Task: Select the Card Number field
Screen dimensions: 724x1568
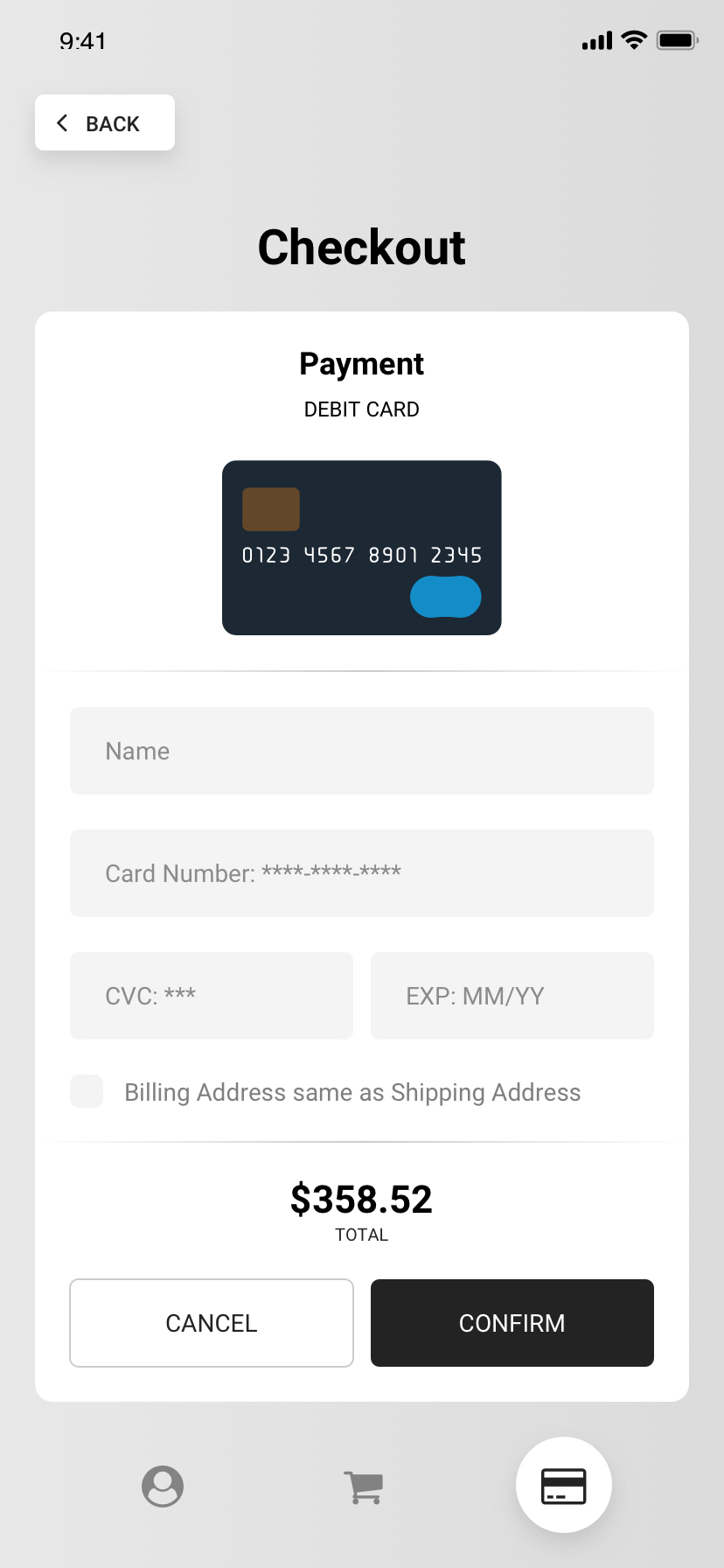Action: click(362, 873)
